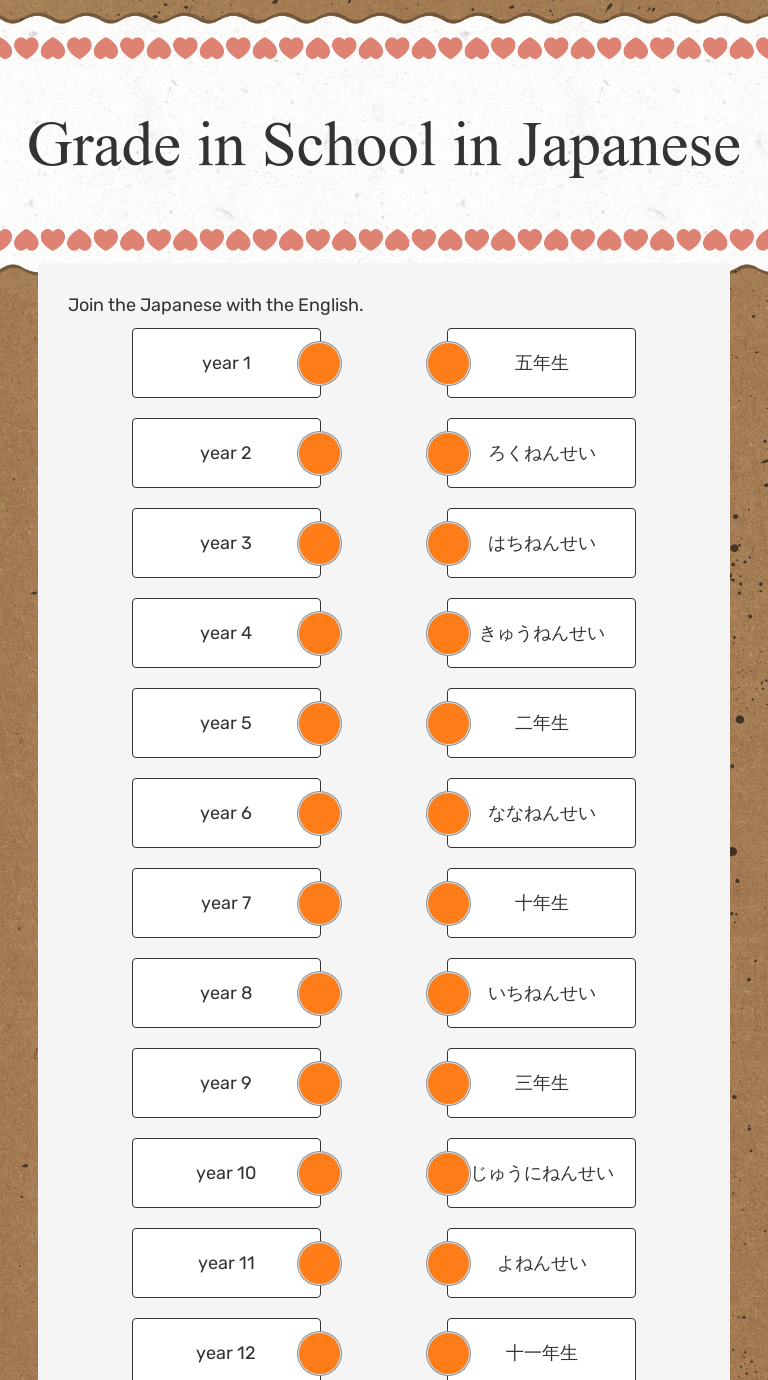Select the year 8 matching box
Screen dimensions: 768x1380
pyautogui.click(x=226, y=993)
